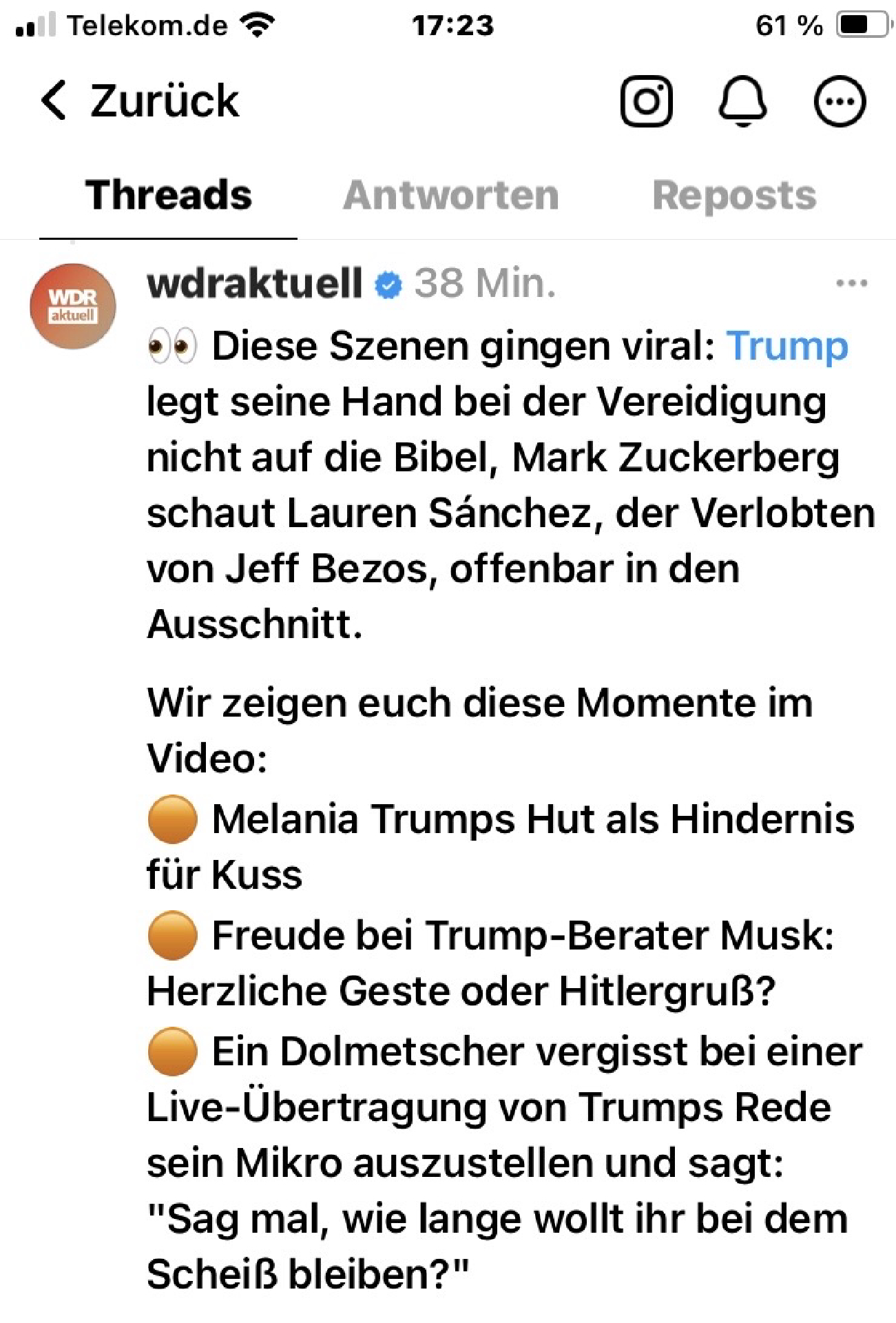The height and width of the screenshot is (1323, 896).
Task: Select the Threads tab
Action: click(169, 195)
